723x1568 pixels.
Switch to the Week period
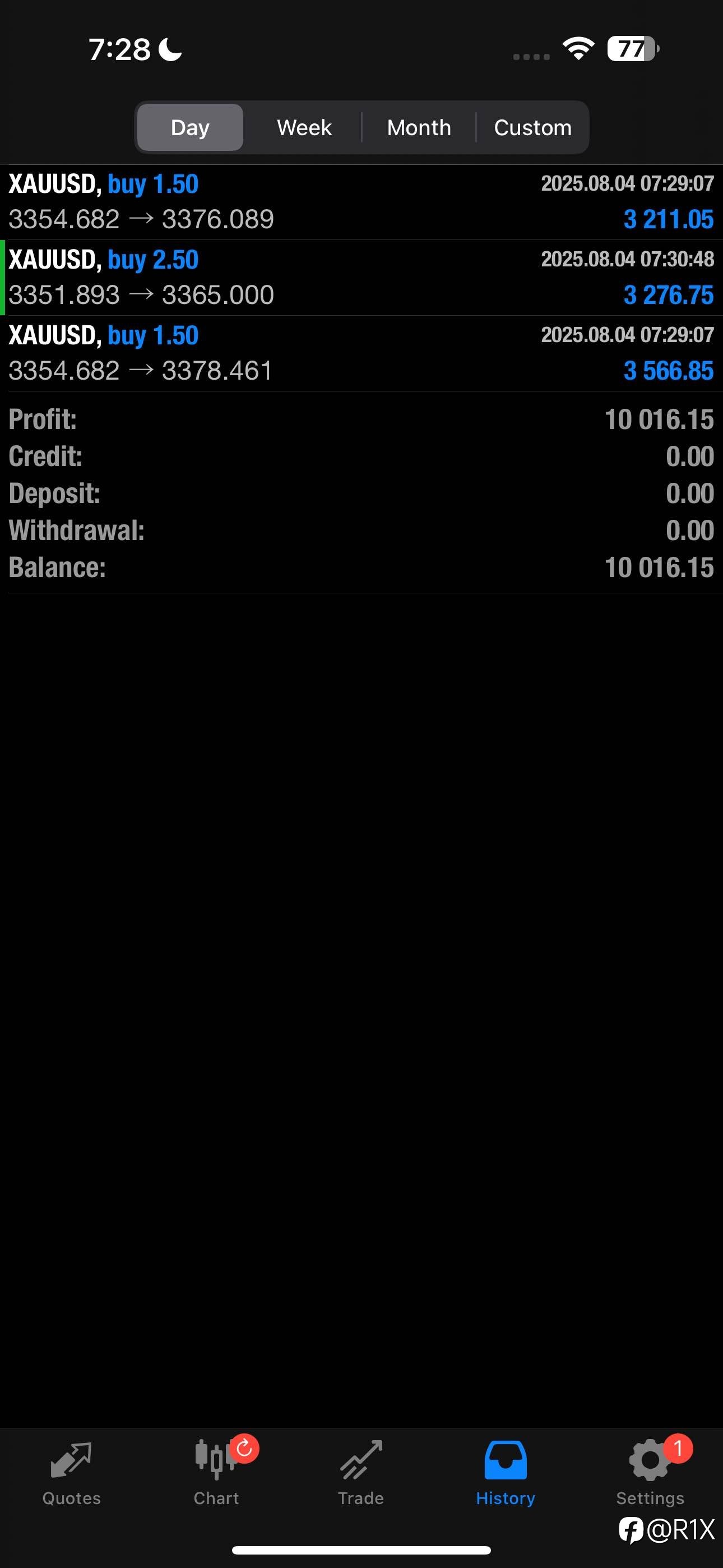coord(304,127)
